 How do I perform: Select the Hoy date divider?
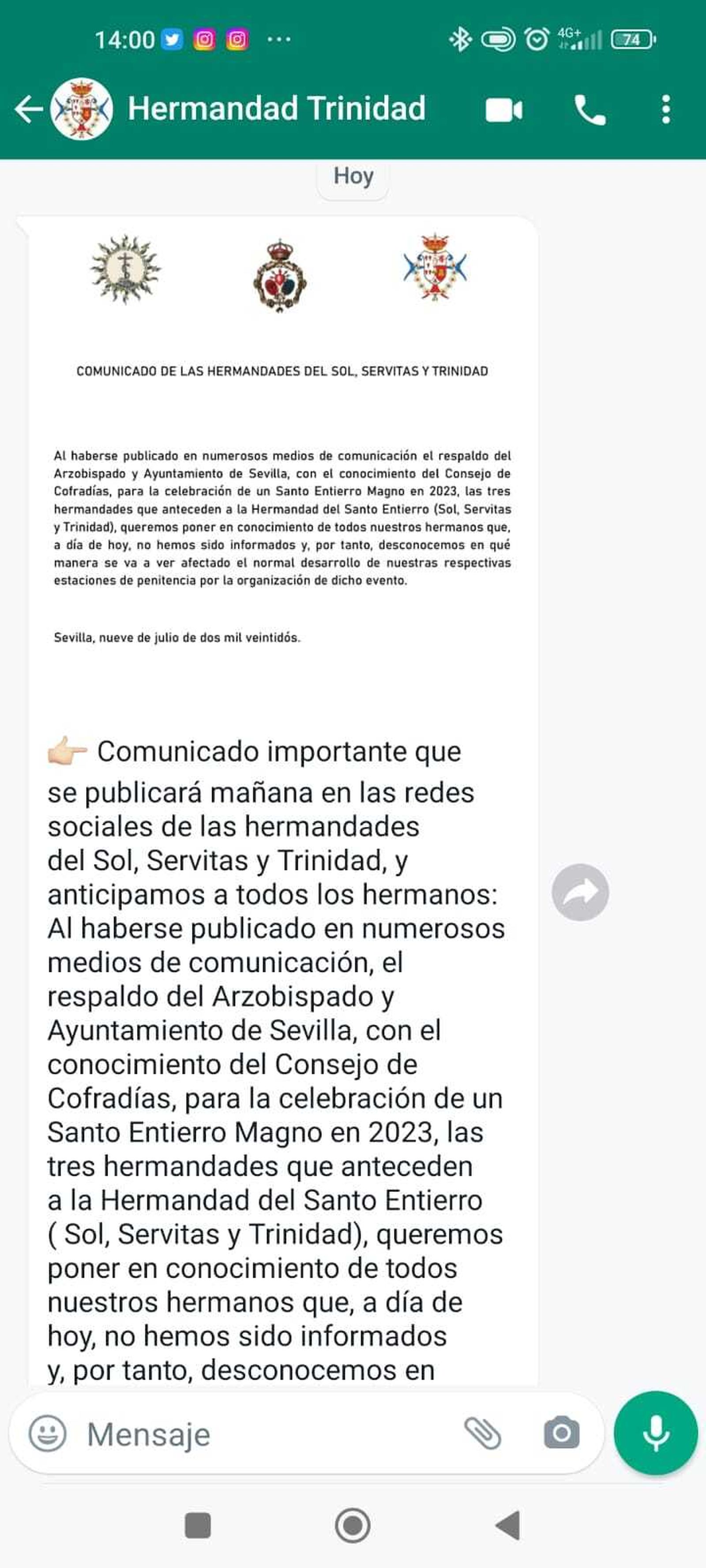tap(353, 176)
